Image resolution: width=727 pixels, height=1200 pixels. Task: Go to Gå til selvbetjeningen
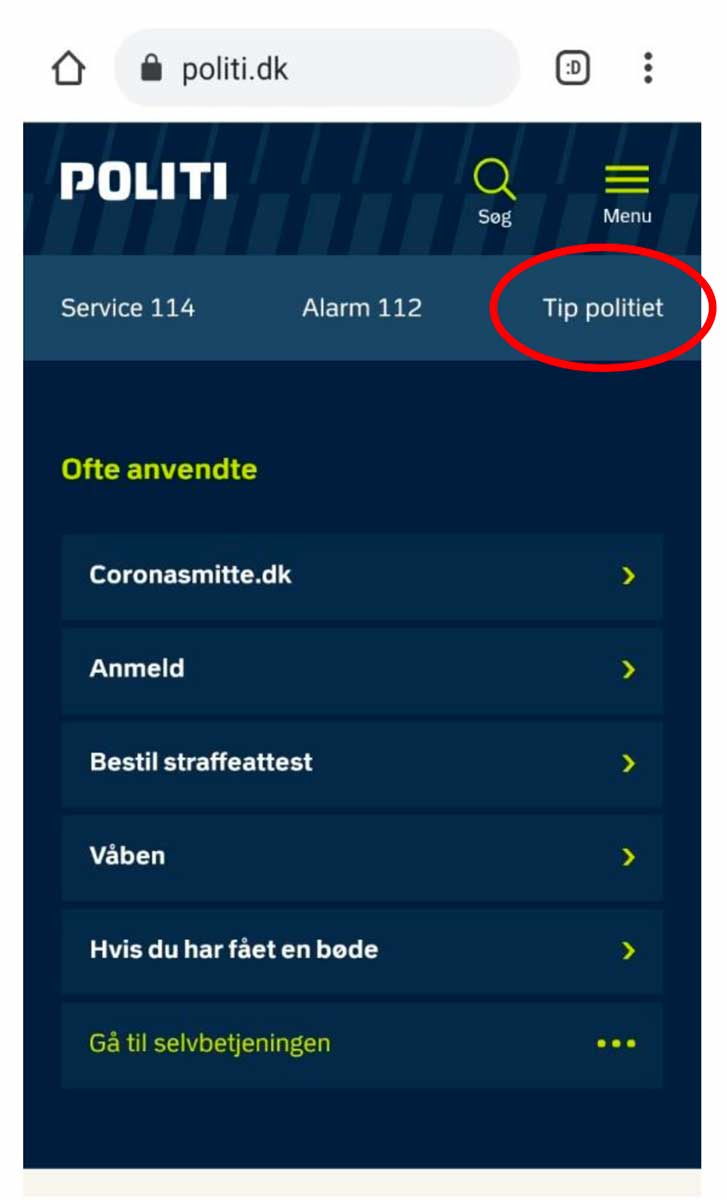point(362,1044)
